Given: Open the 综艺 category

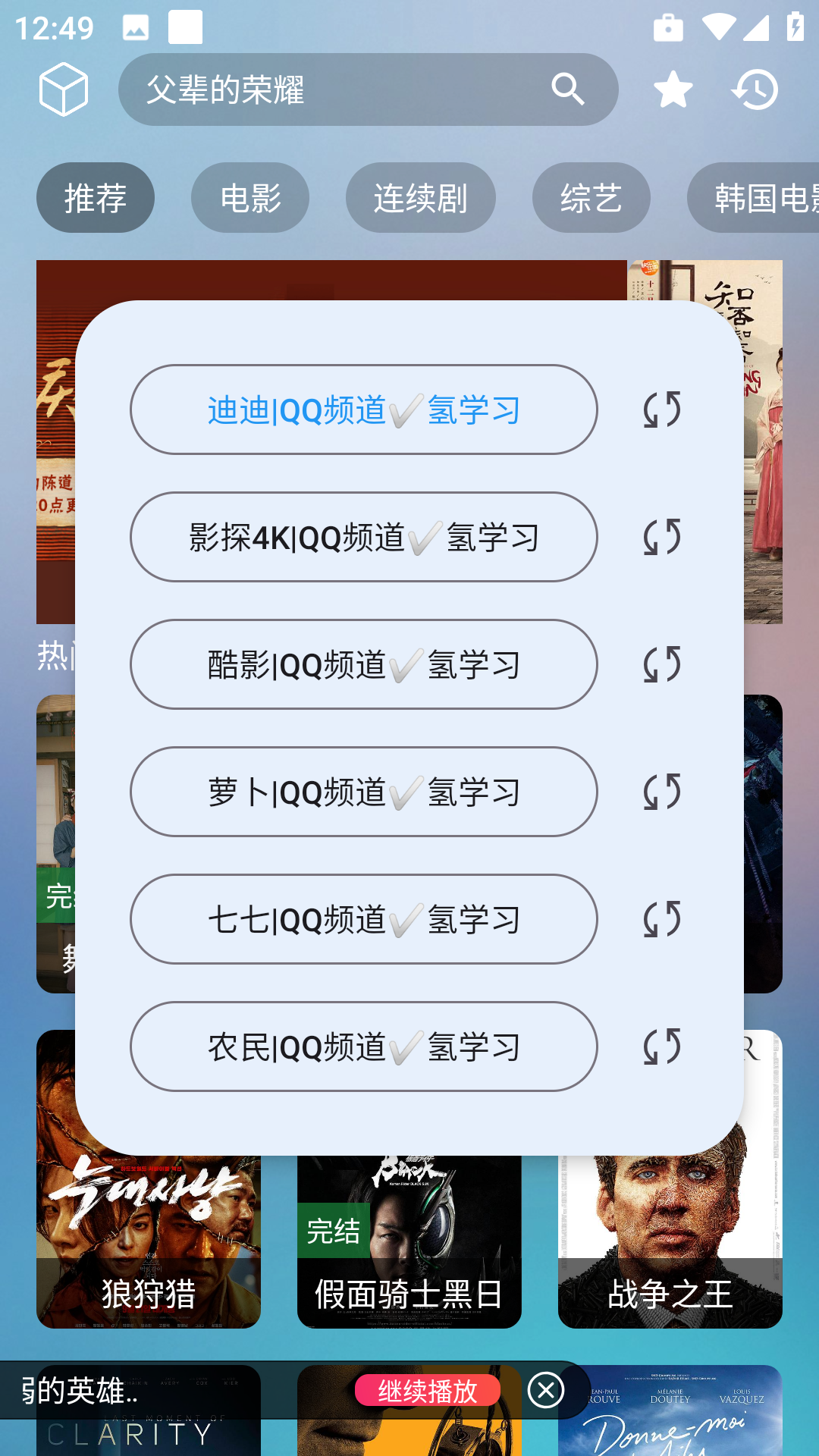Looking at the screenshot, I should coord(591,197).
